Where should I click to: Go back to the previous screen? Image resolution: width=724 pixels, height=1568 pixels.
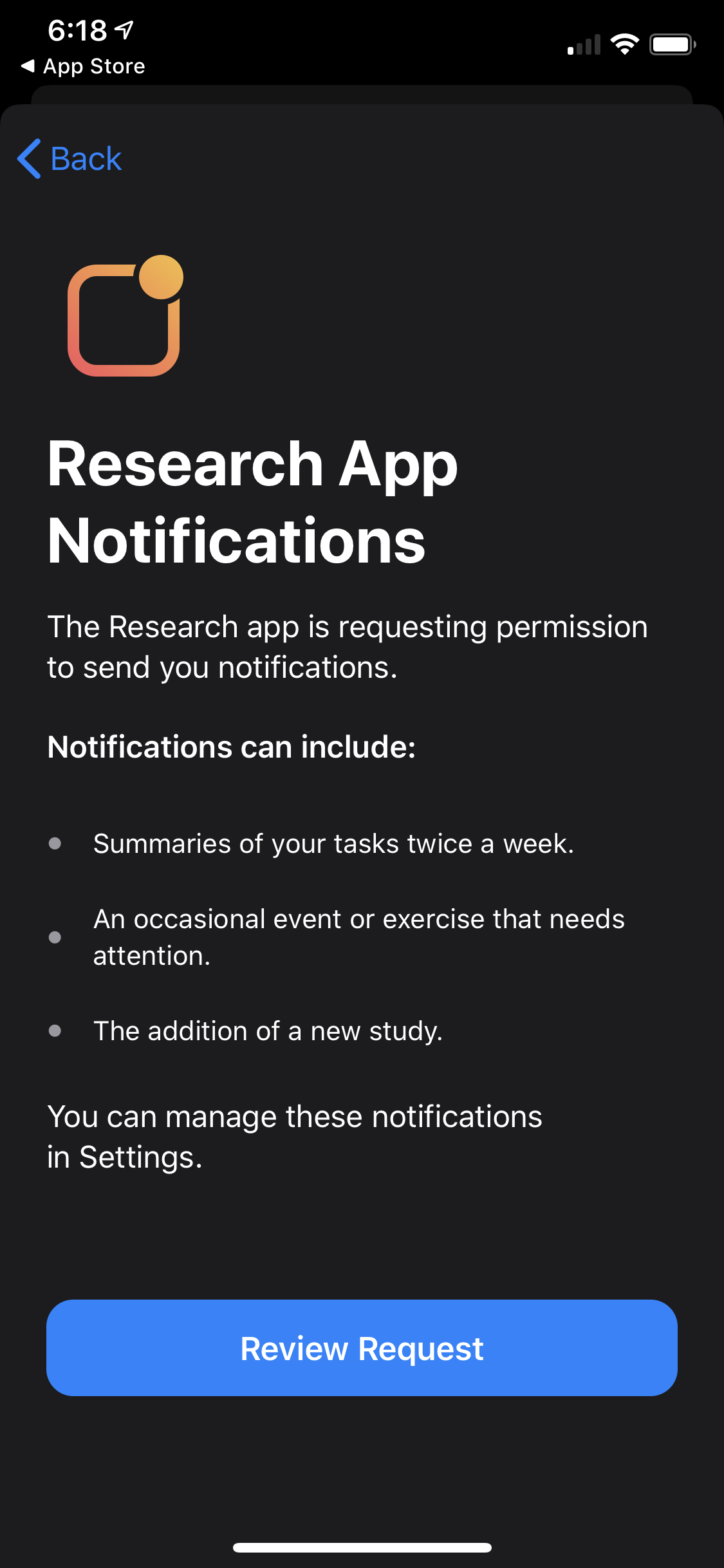click(x=70, y=158)
